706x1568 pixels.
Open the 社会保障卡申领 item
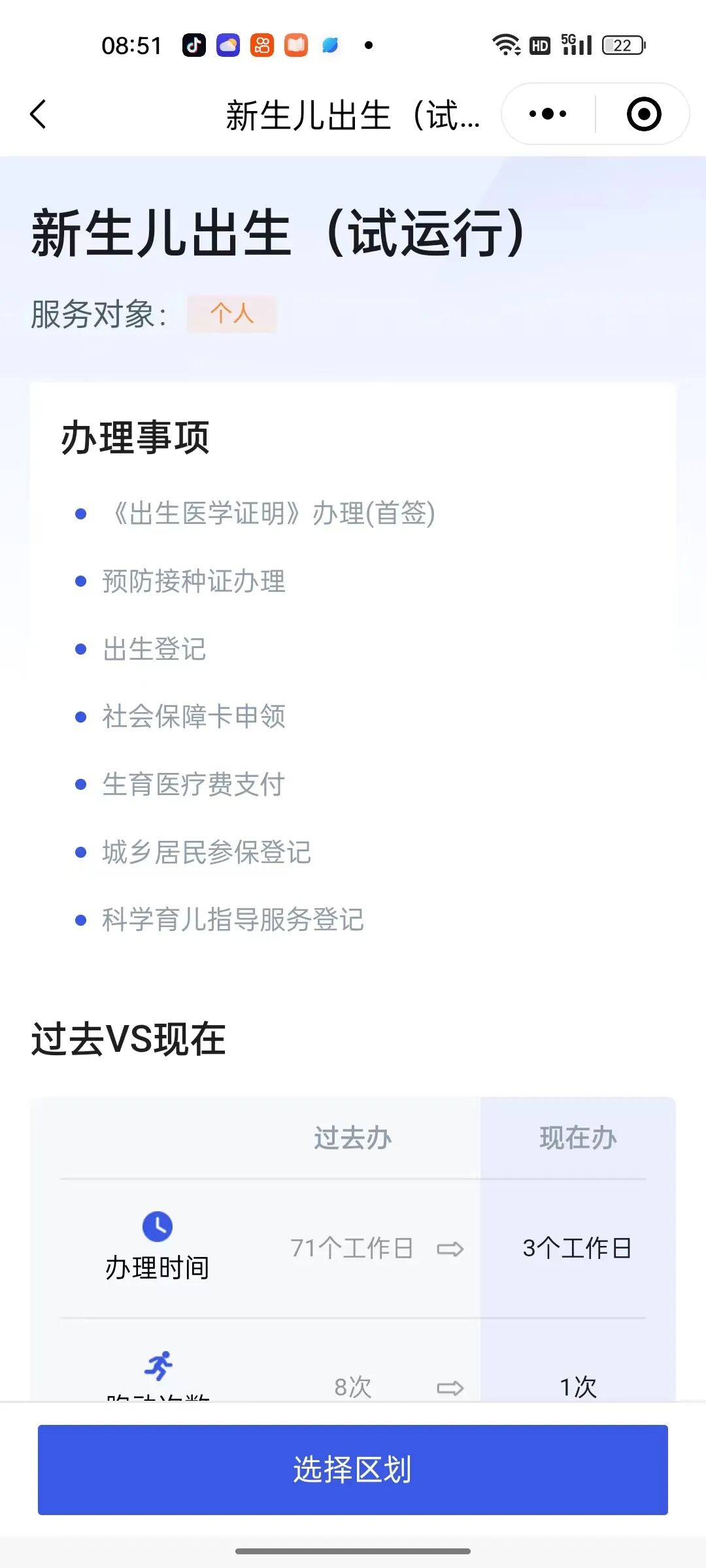[x=194, y=717]
